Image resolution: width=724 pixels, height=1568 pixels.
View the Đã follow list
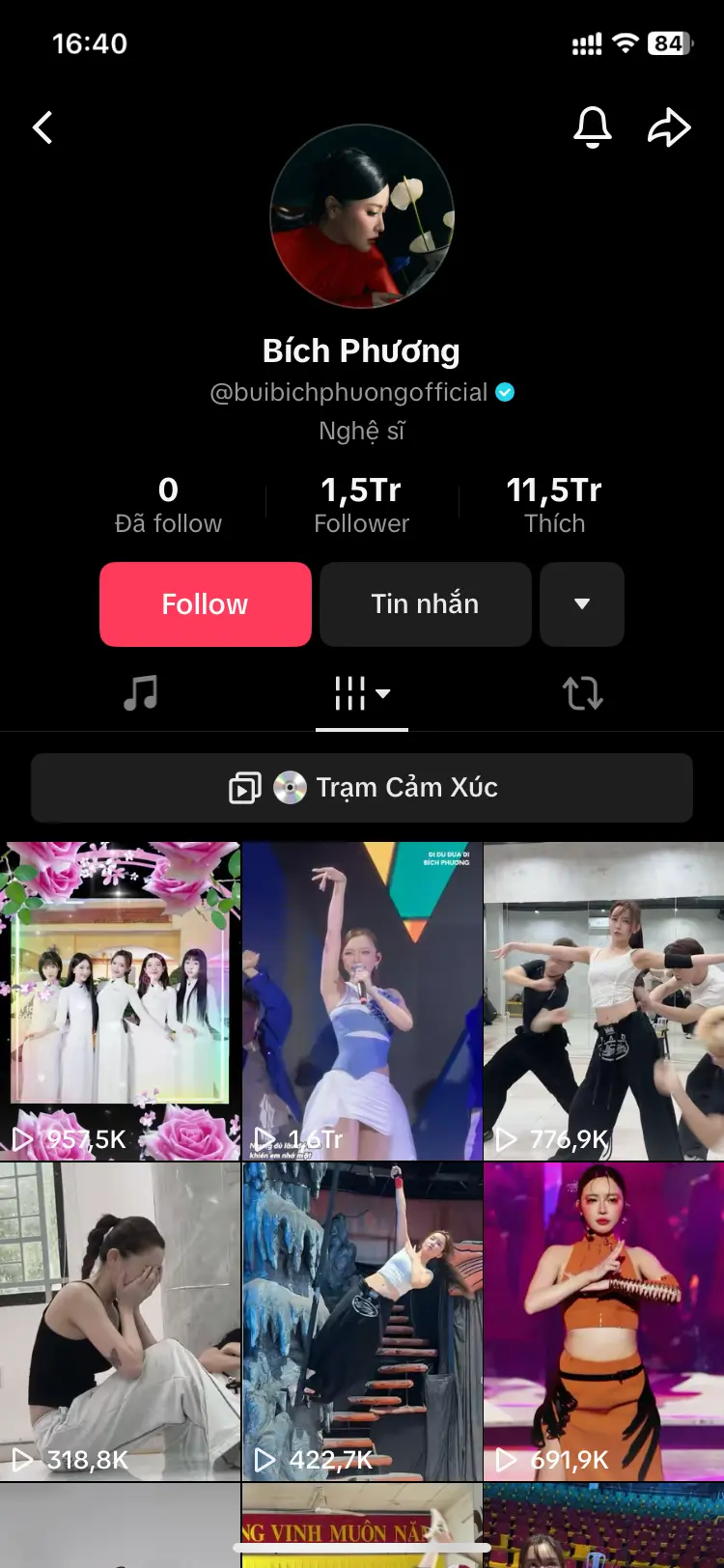point(168,505)
